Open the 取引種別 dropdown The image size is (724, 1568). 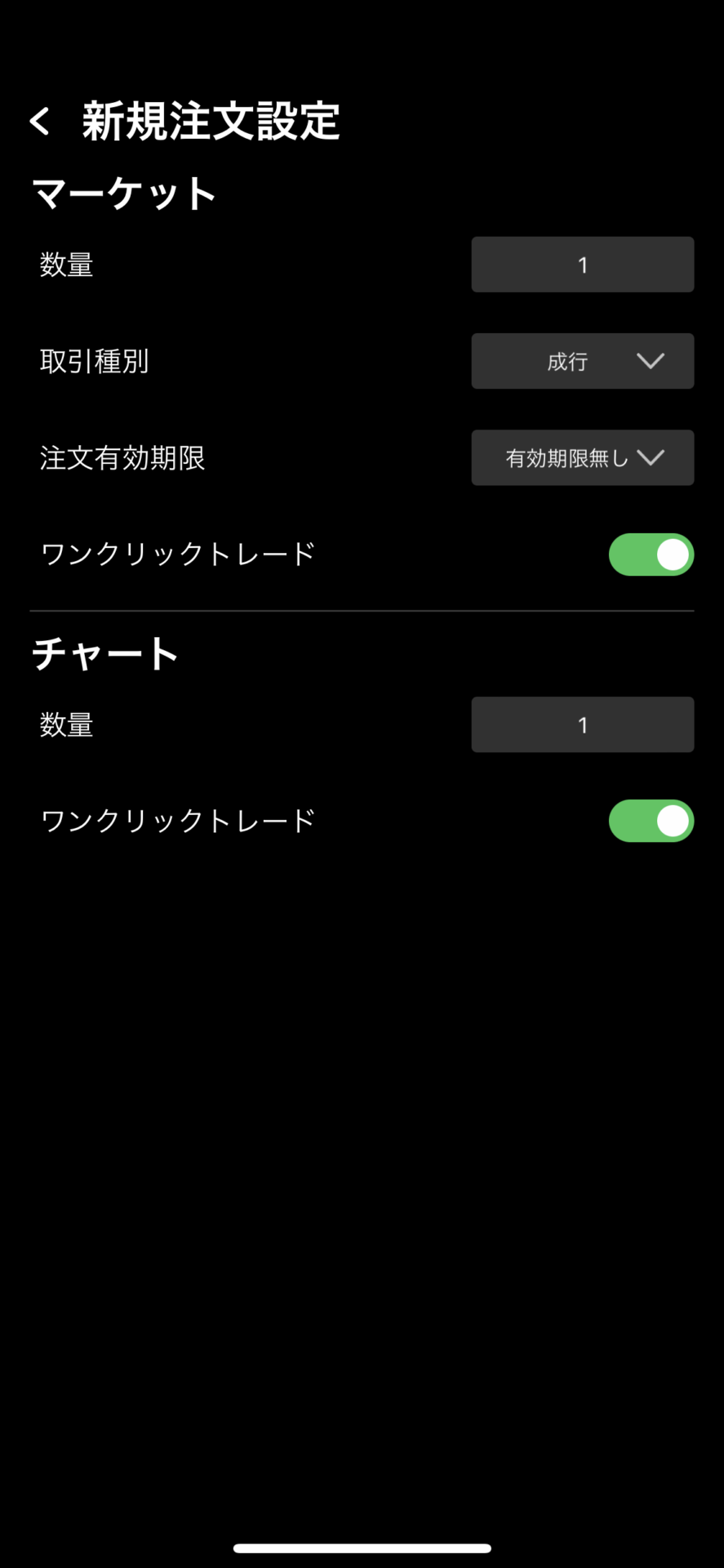pyautogui.click(x=582, y=361)
